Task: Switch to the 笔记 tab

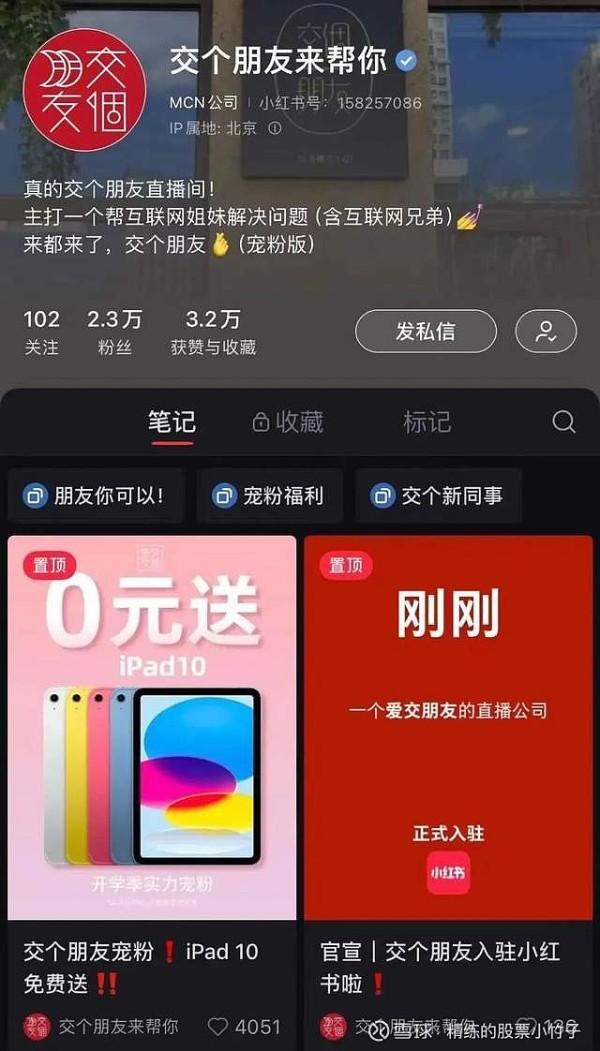Action: [171, 422]
